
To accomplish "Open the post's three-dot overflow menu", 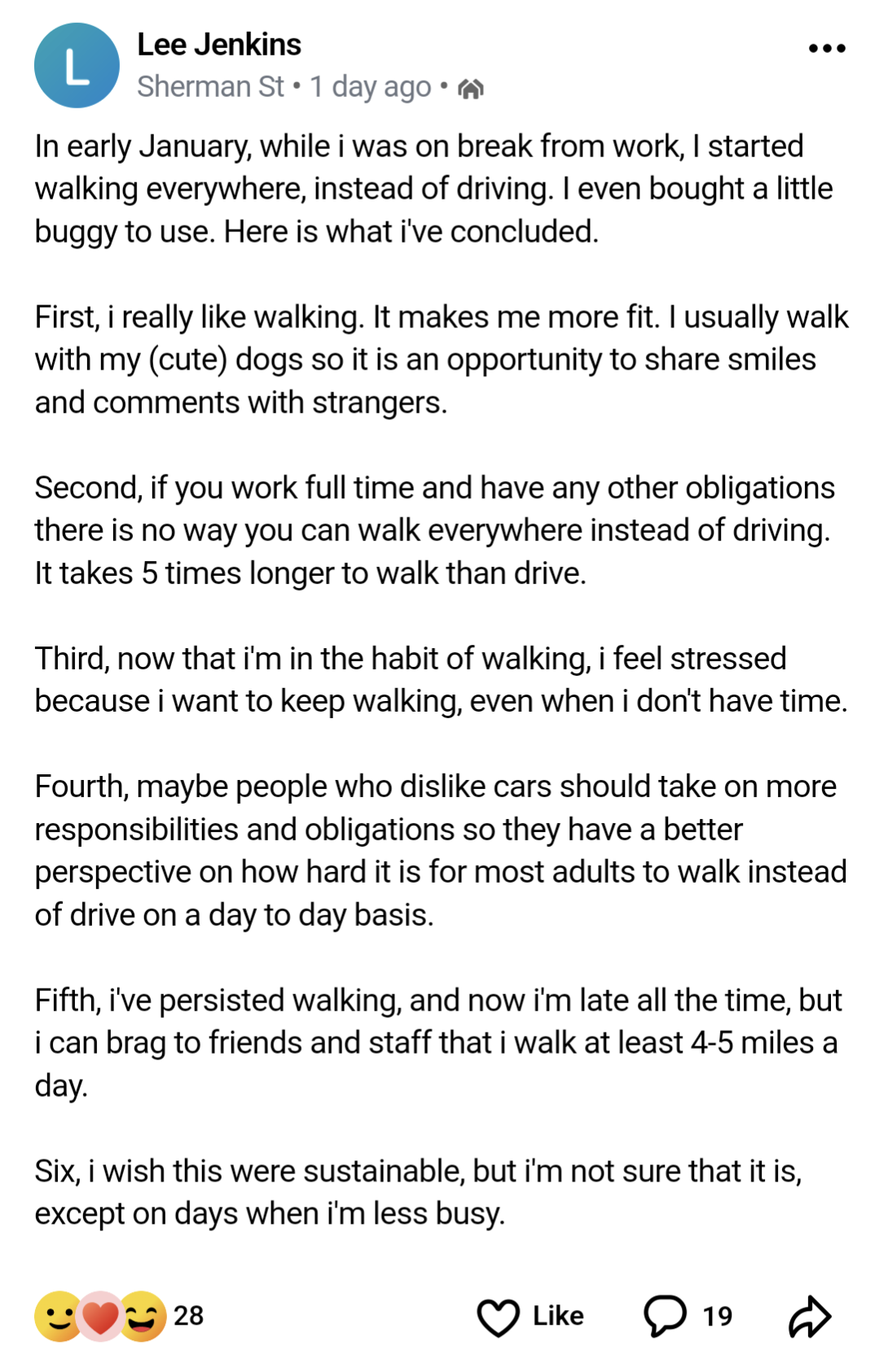I will click(x=826, y=48).
